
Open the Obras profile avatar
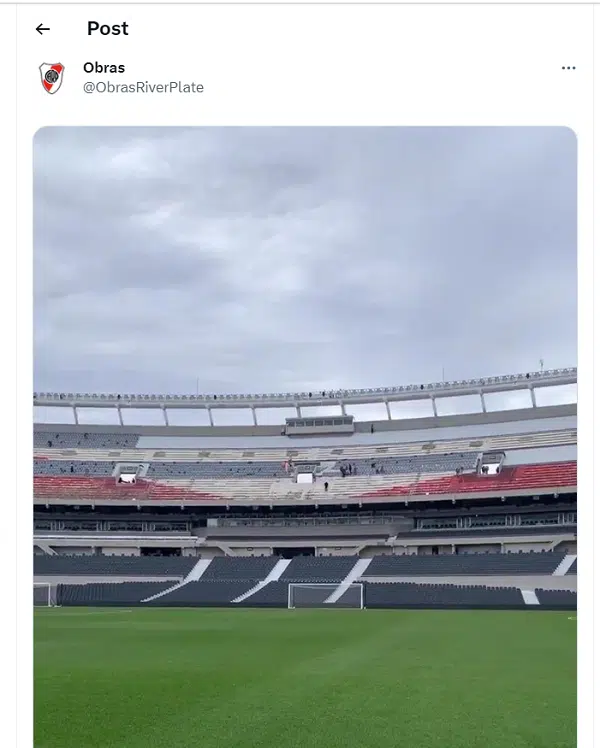coord(51,77)
